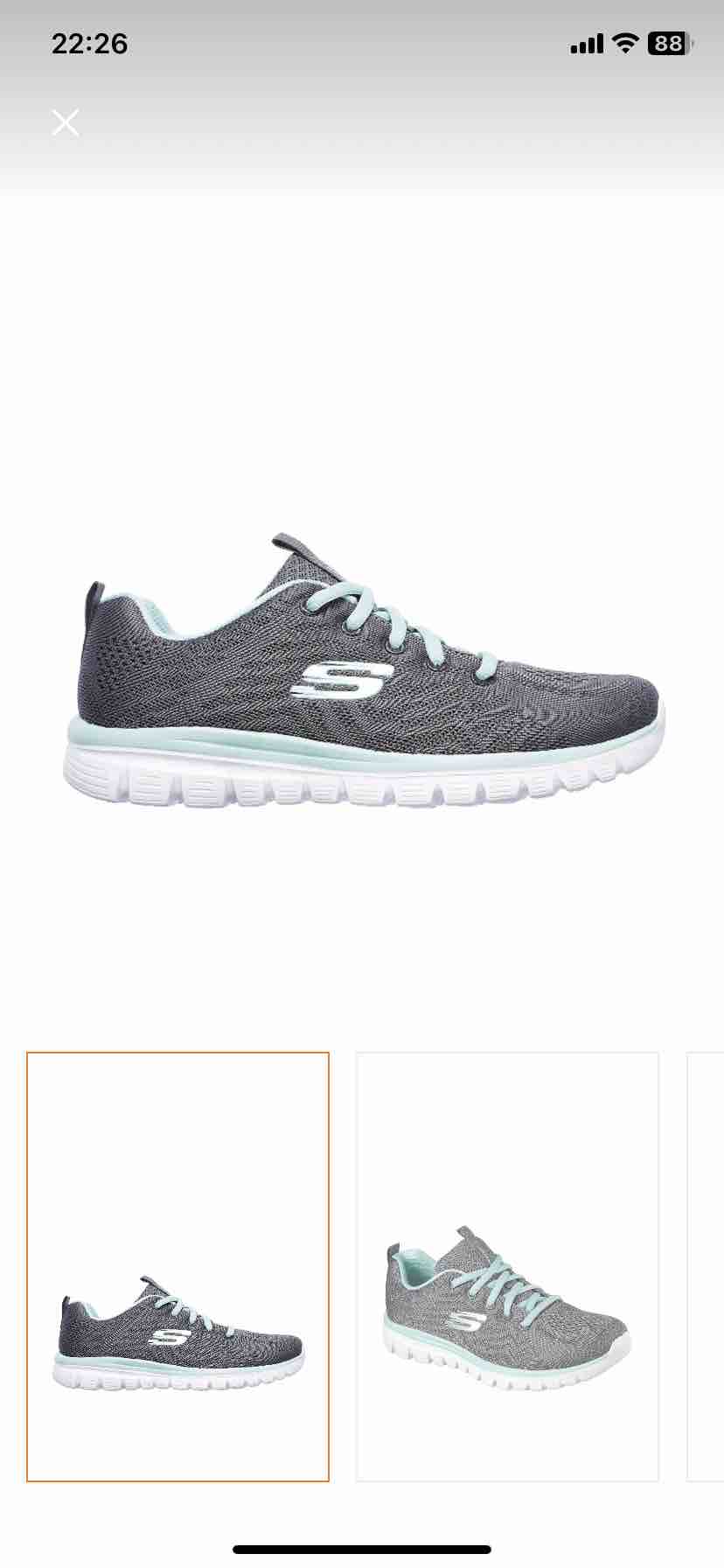Tap the large shoe photo
This screenshot has width=724, height=1568.
click(x=364, y=670)
